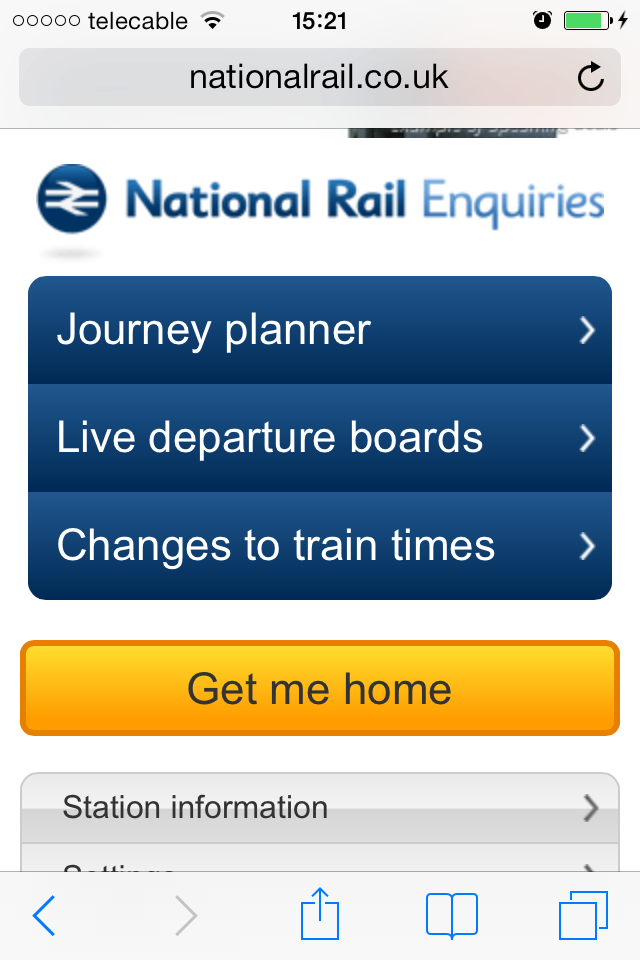The height and width of the screenshot is (960, 640).
Task: Open Station information
Action: [319, 808]
